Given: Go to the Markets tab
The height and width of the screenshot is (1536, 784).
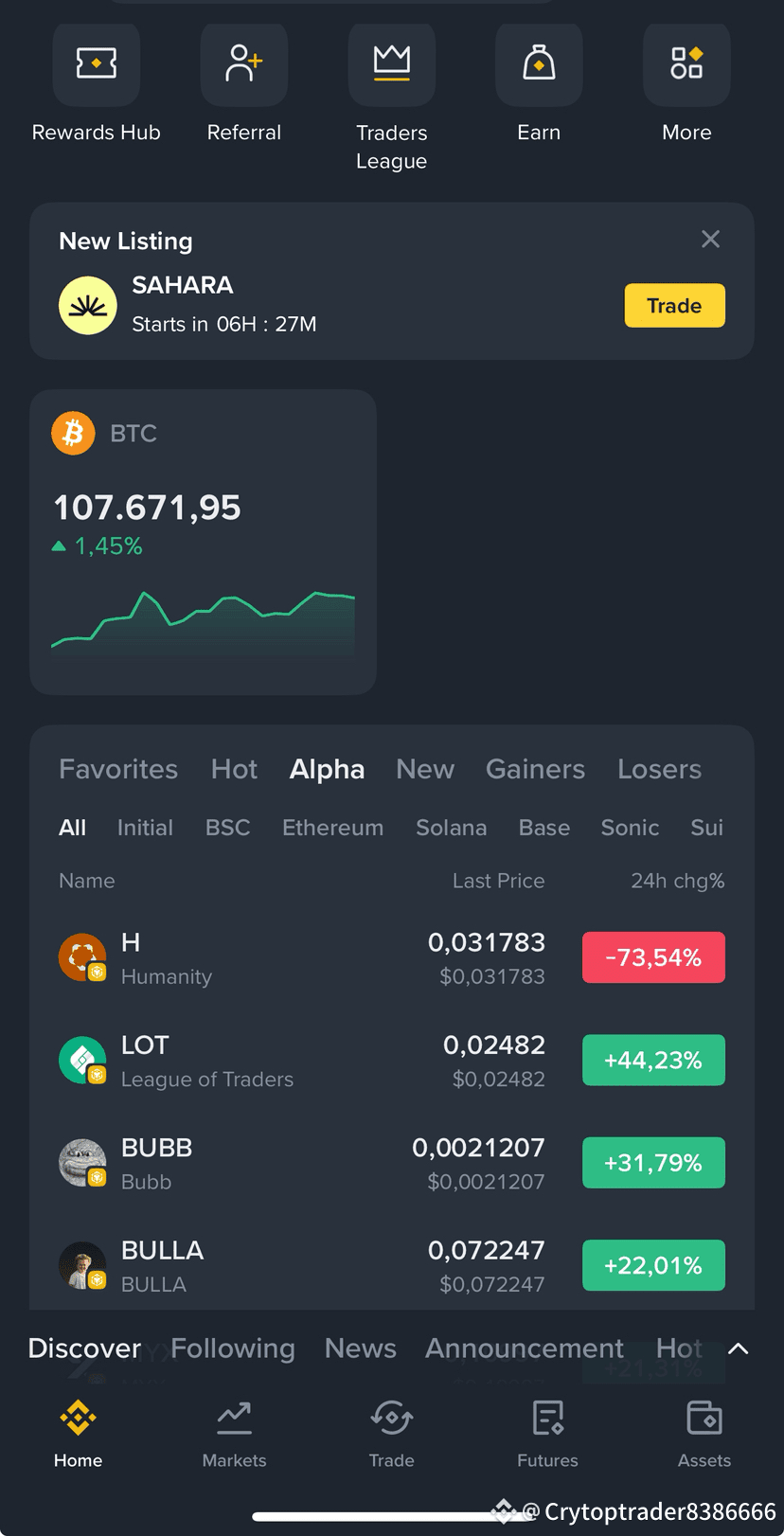Looking at the screenshot, I should tap(234, 1434).
